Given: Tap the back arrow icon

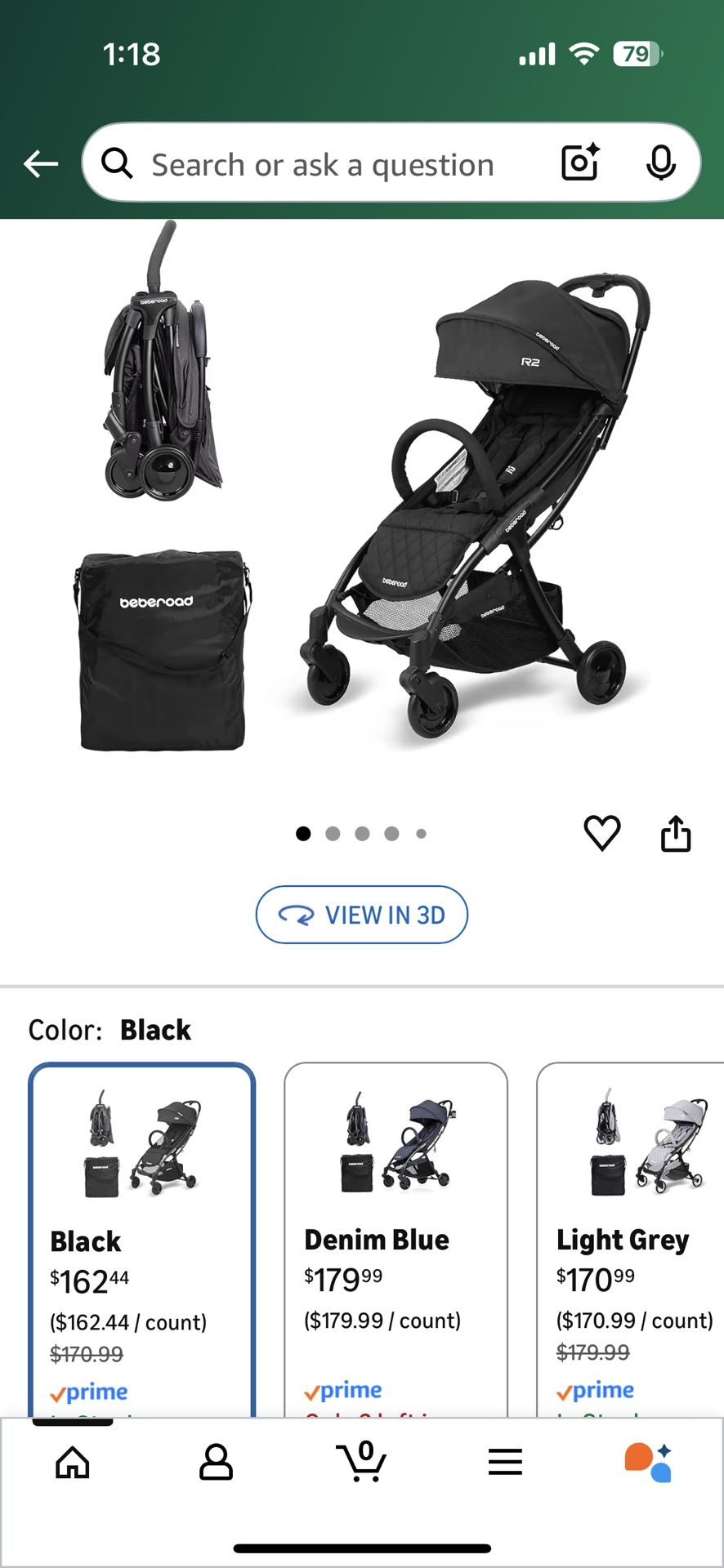Looking at the screenshot, I should pos(39,163).
